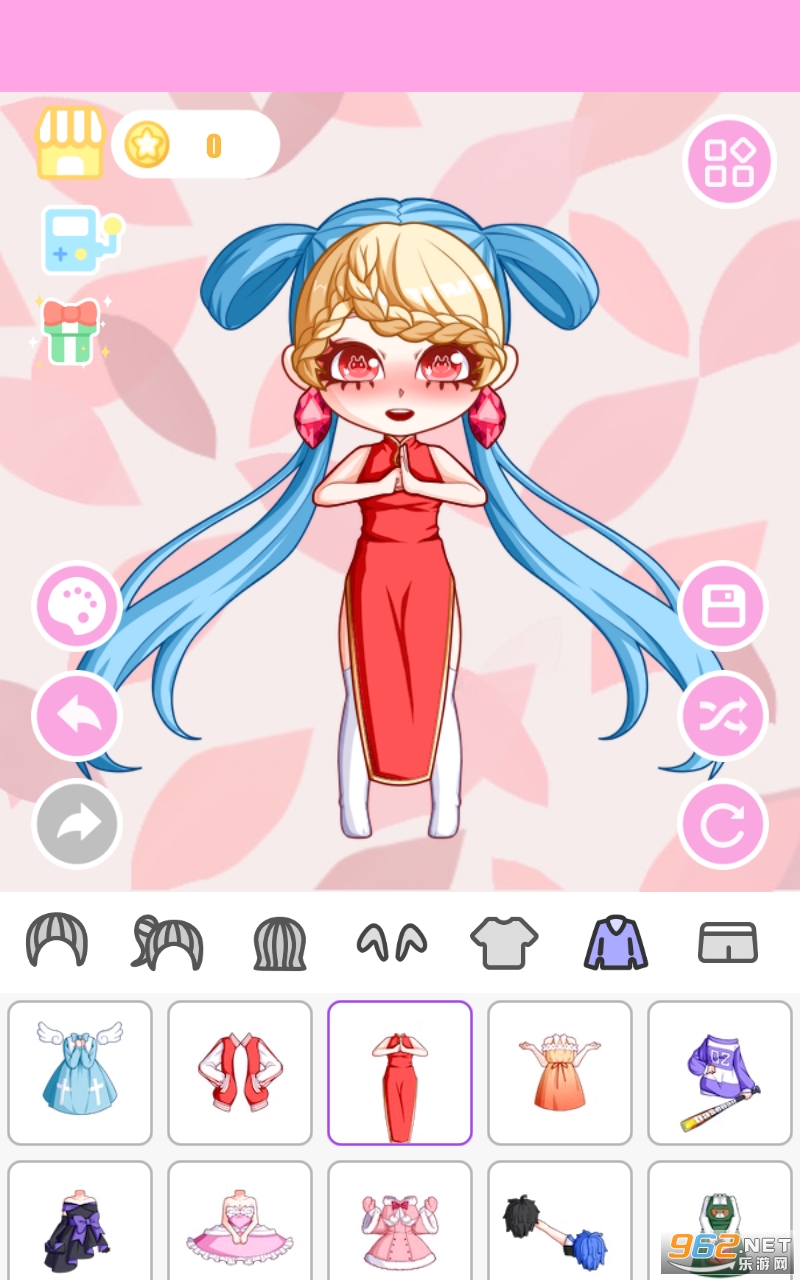Save the character with the floppy disk button

tap(723, 606)
